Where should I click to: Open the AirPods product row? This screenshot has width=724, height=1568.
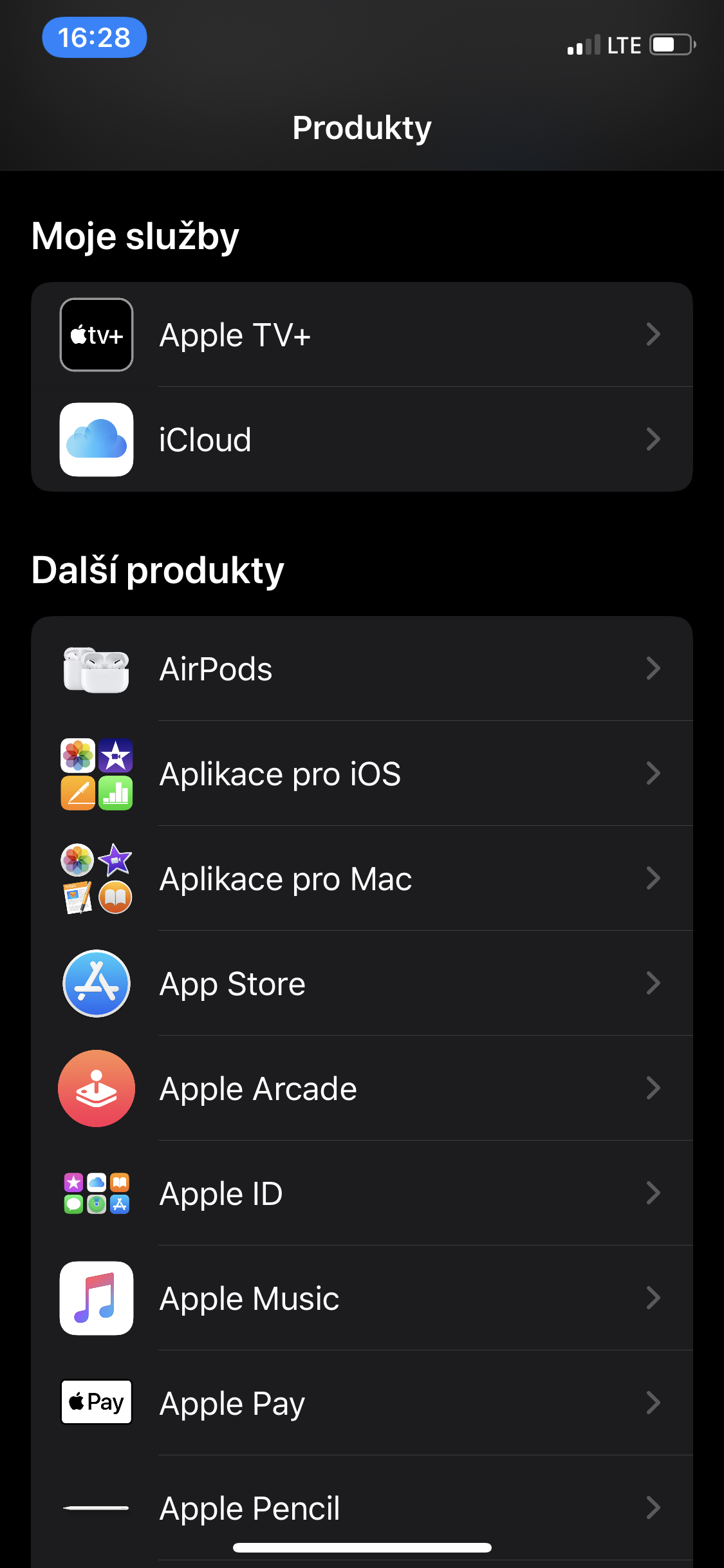coord(362,669)
